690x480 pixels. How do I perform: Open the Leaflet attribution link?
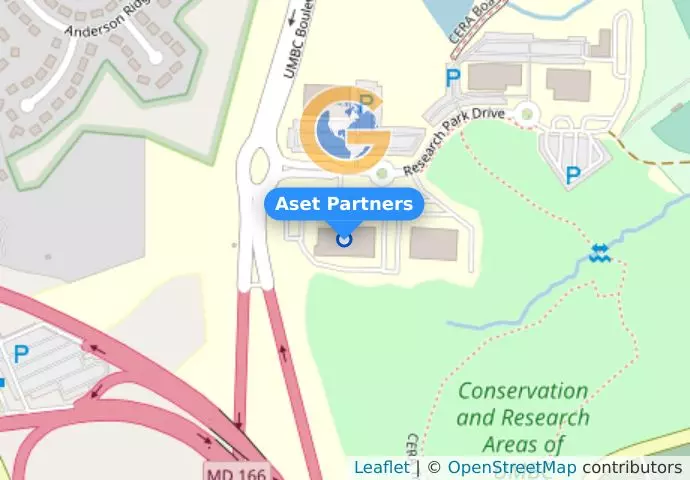pyautogui.click(x=381, y=467)
